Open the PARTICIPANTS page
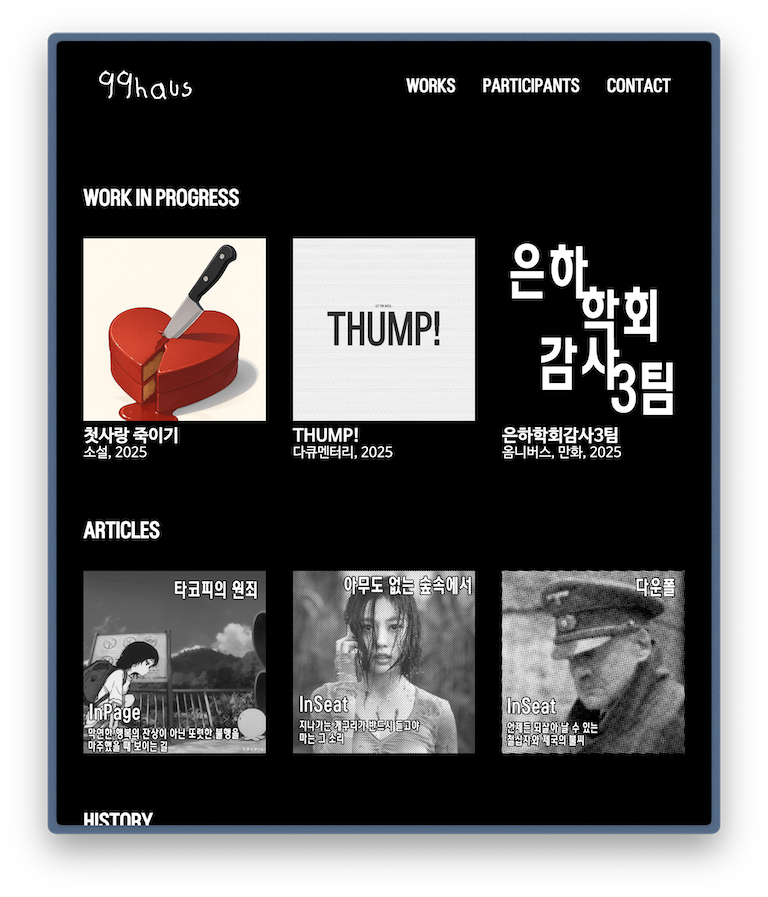 pos(530,86)
